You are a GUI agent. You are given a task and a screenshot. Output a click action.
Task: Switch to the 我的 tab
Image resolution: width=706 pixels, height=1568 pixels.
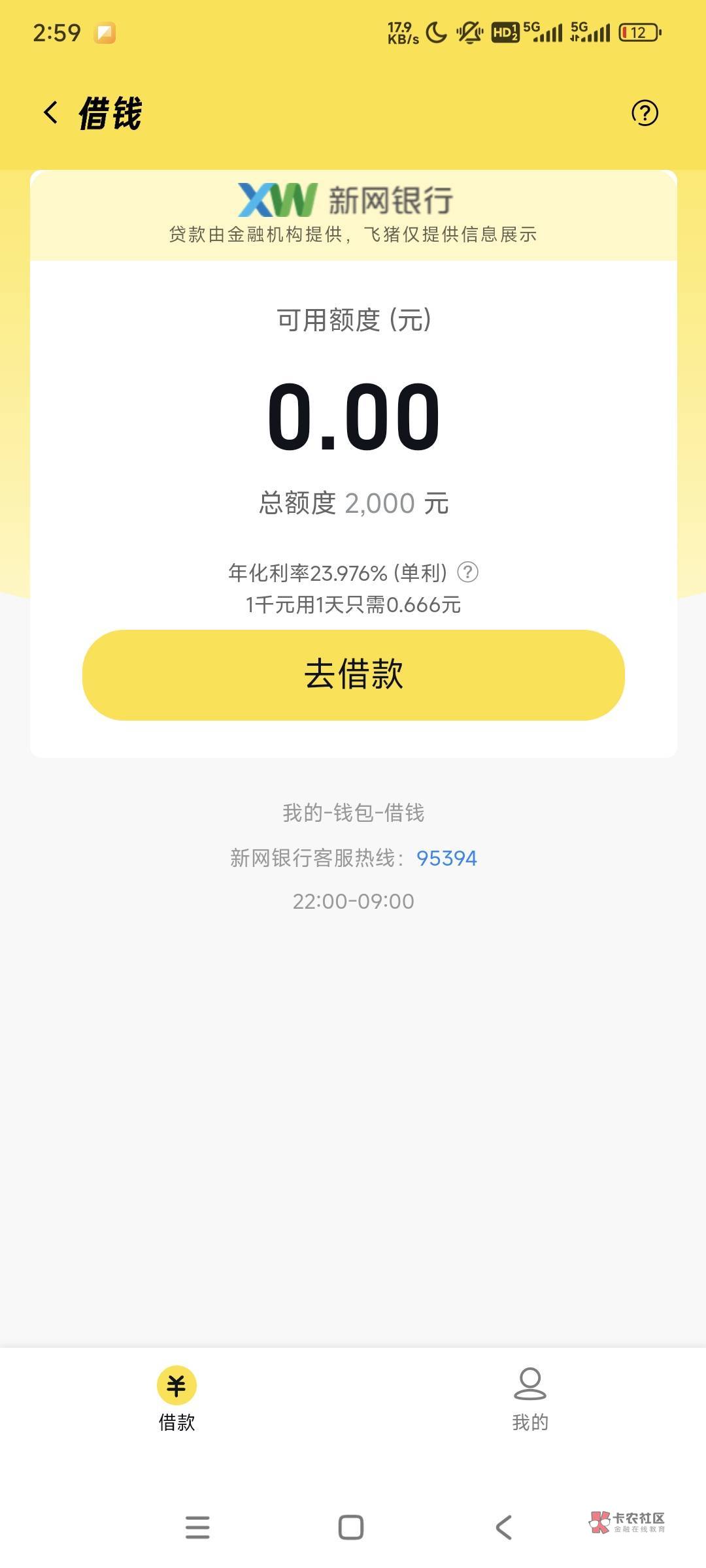pos(529,1399)
